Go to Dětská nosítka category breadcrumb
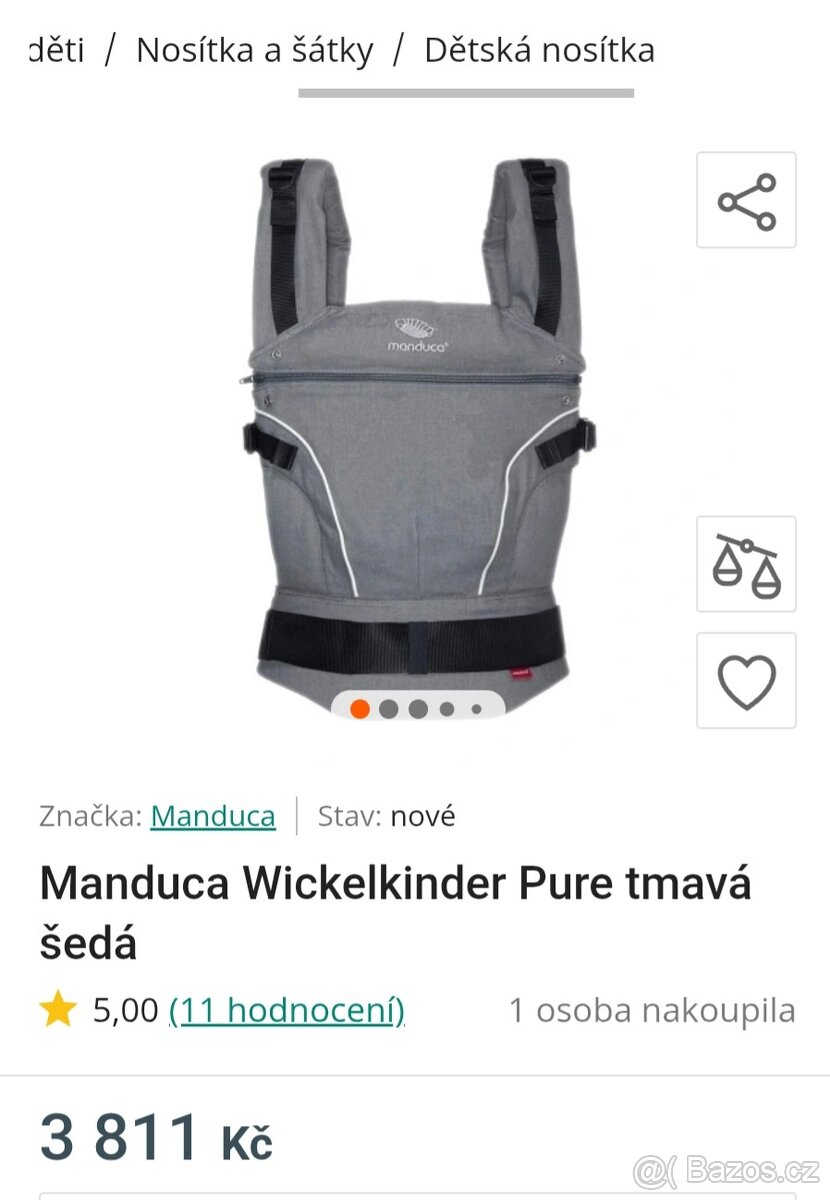Viewport: 830px width, 1200px height. (x=539, y=50)
